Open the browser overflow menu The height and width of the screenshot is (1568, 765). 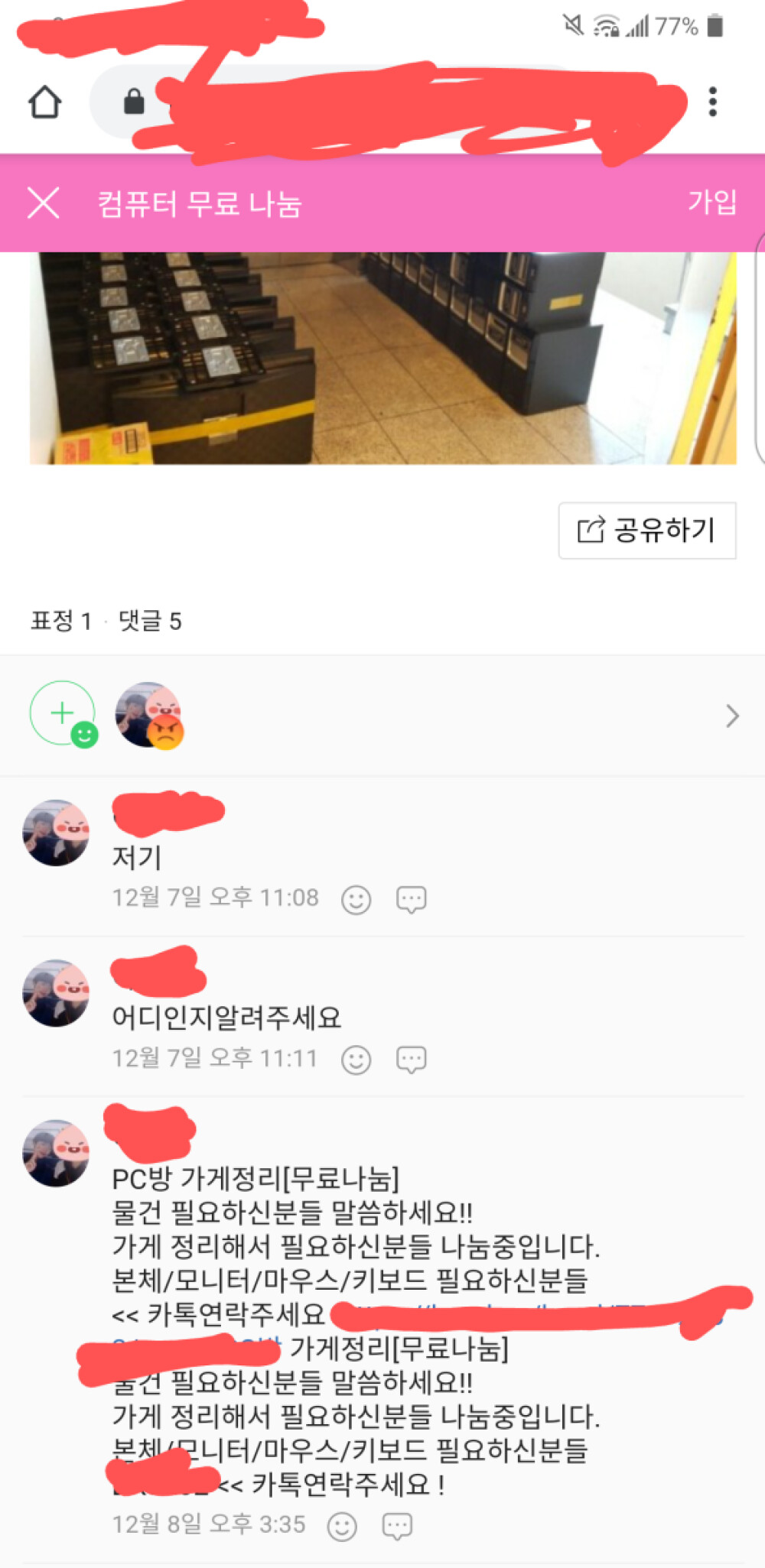click(712, 102)
